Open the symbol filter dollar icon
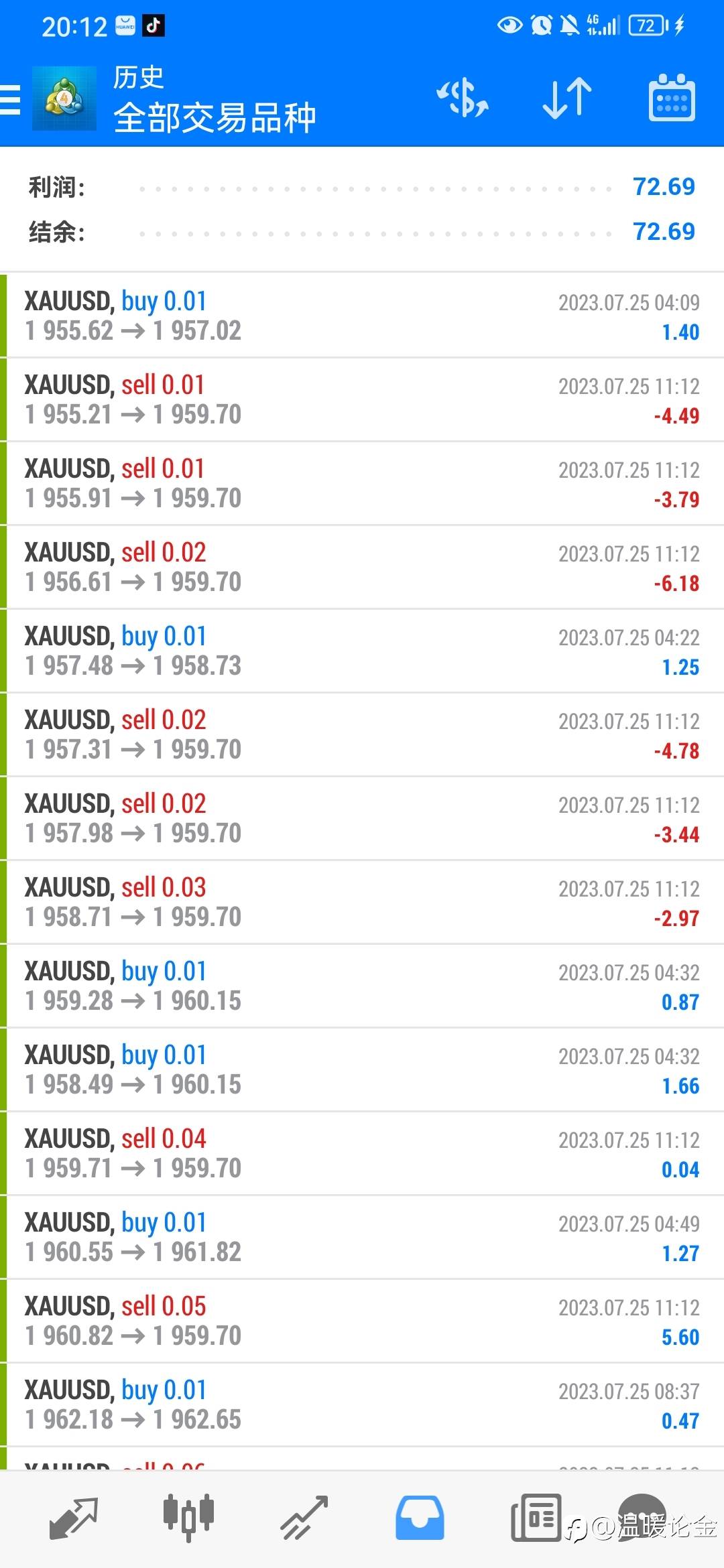Viewport: 724px width, 1568px height. coord(463,99)
